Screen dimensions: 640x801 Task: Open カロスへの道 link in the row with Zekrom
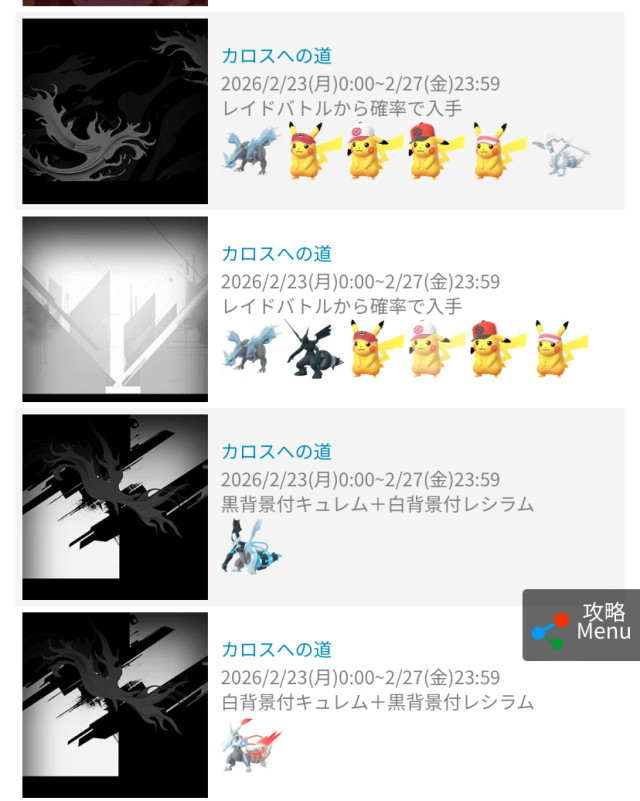(x=276, y=254)
